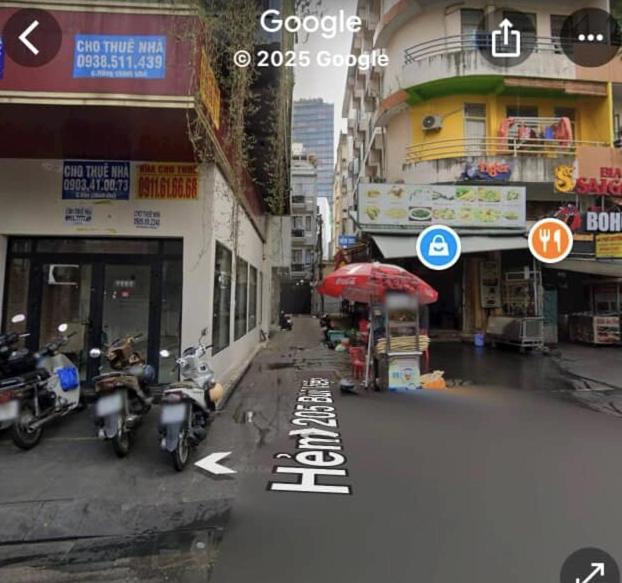Image resolution: width=622 pixels, height=583 pixels.
Task: Go back from Street View
Action: [30, 38]
